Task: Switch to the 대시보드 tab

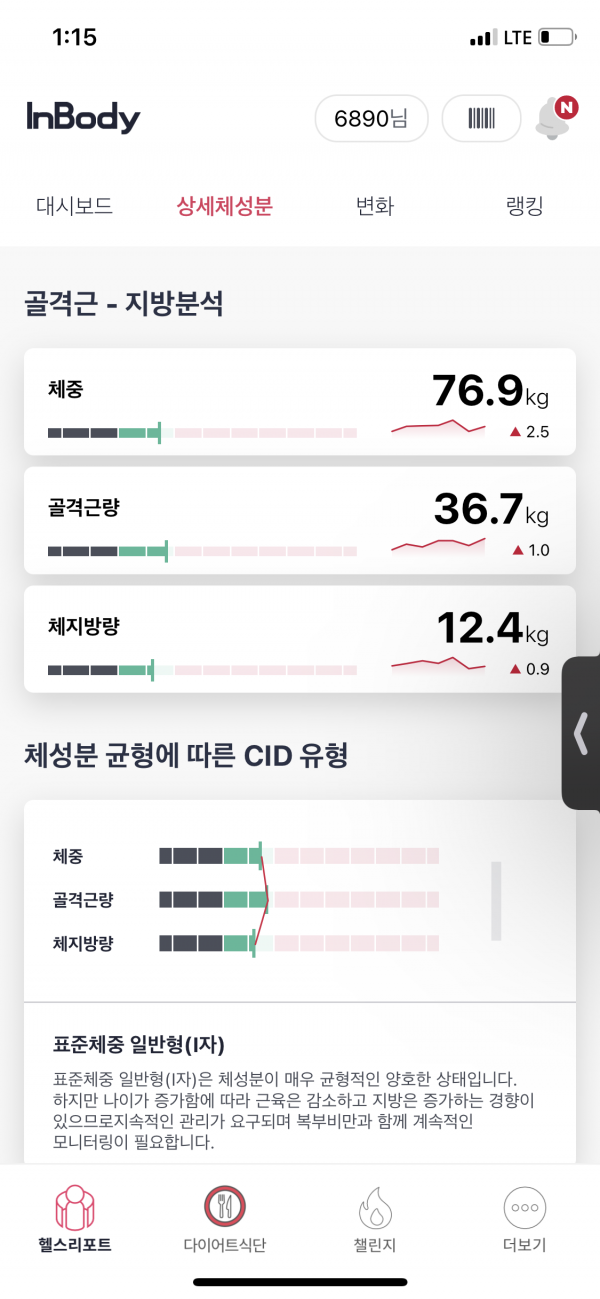Action: pos(75,207)
